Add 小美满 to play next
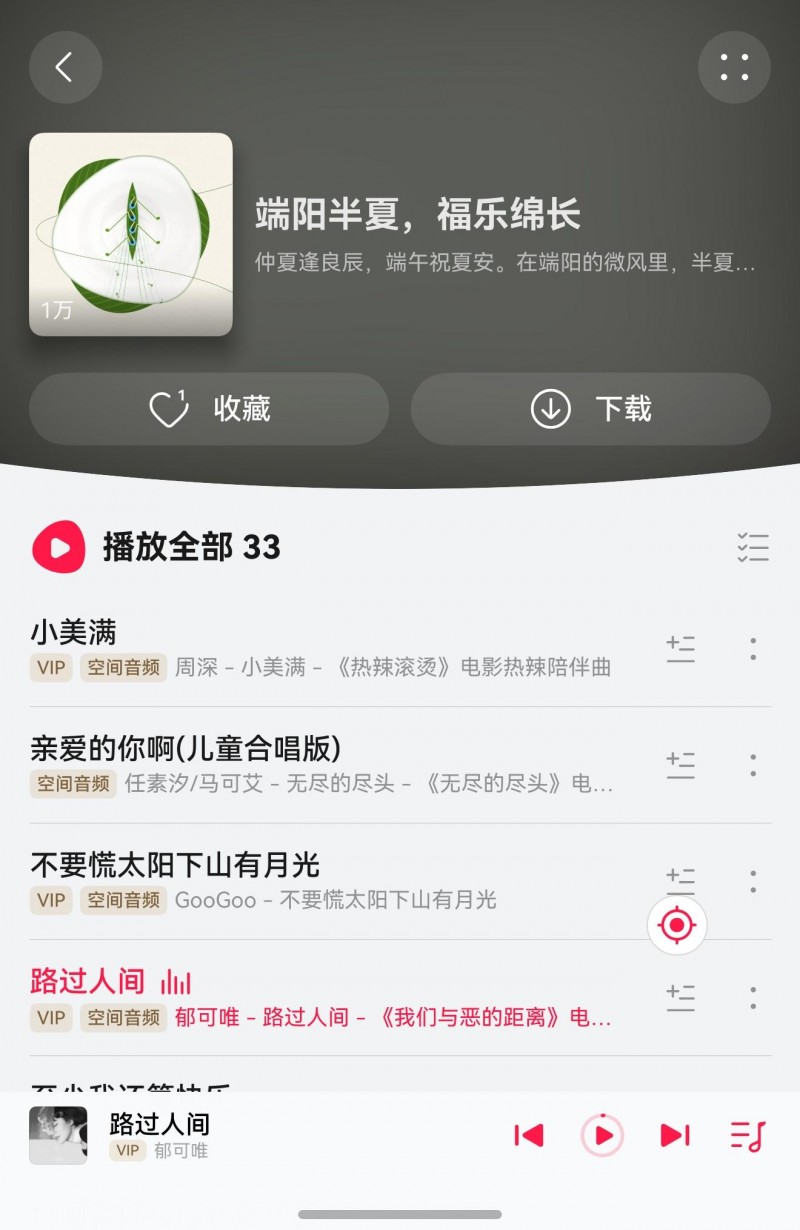Viewport: 800px width, 1230px height. (681, 649)
